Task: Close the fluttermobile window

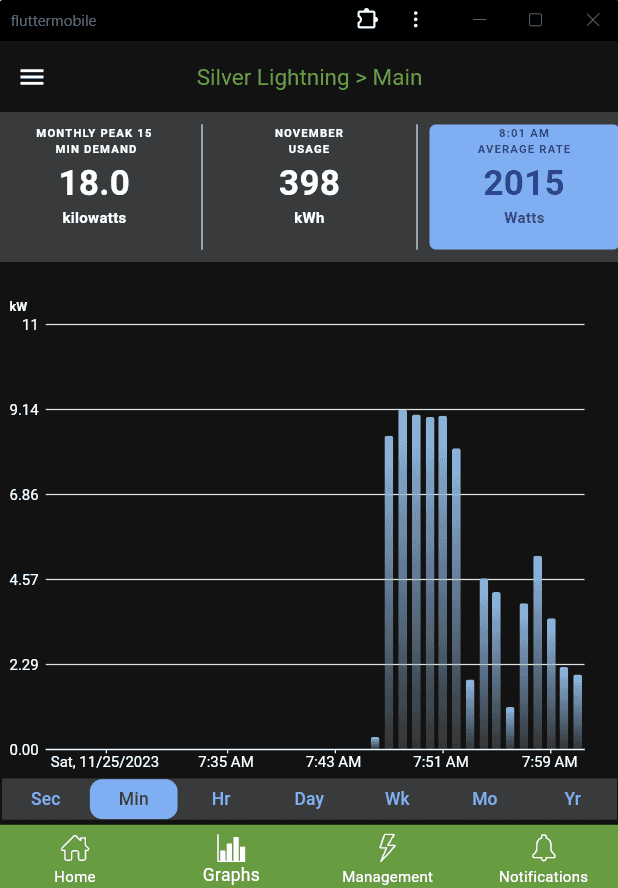Action: click(x=593, y=20)
